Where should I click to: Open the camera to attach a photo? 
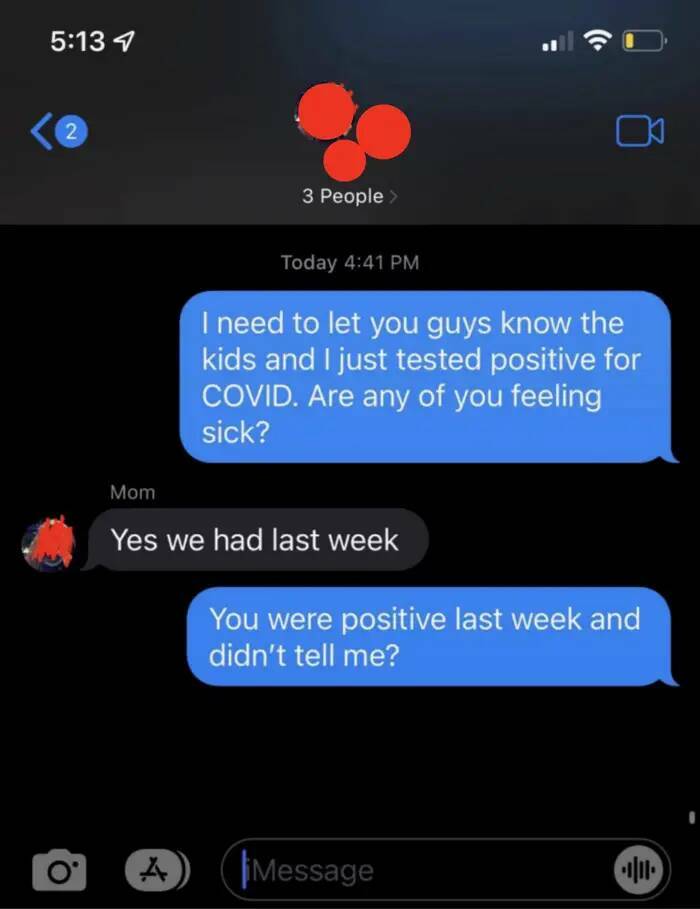click(x=60, y=869)
